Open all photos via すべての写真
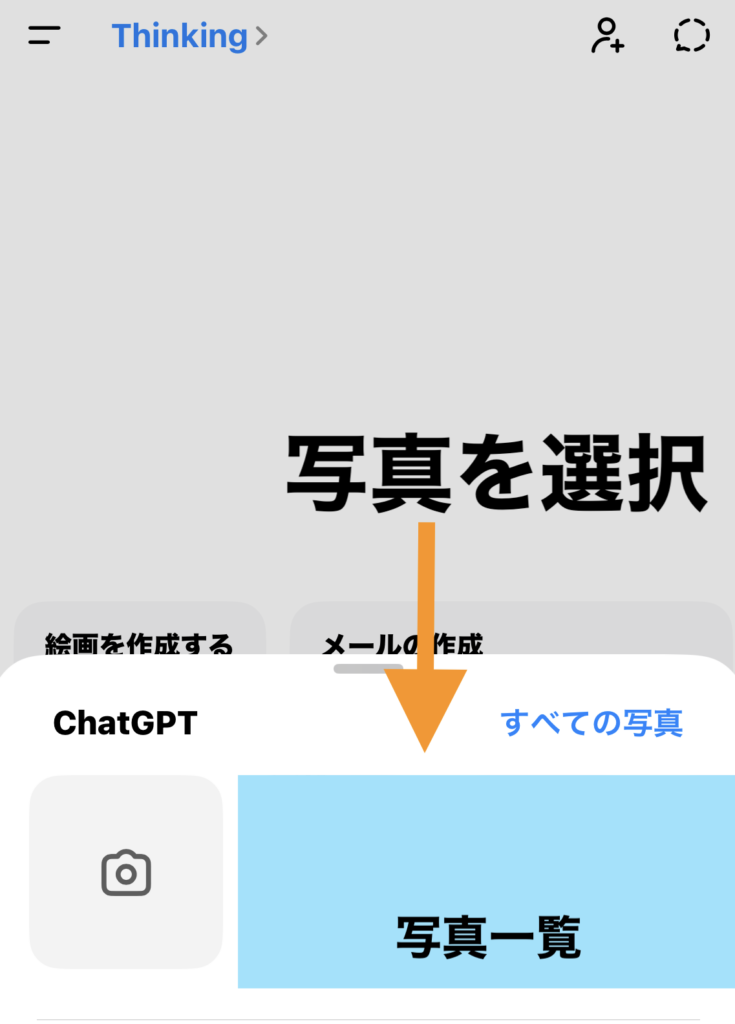 click(591, 722)
